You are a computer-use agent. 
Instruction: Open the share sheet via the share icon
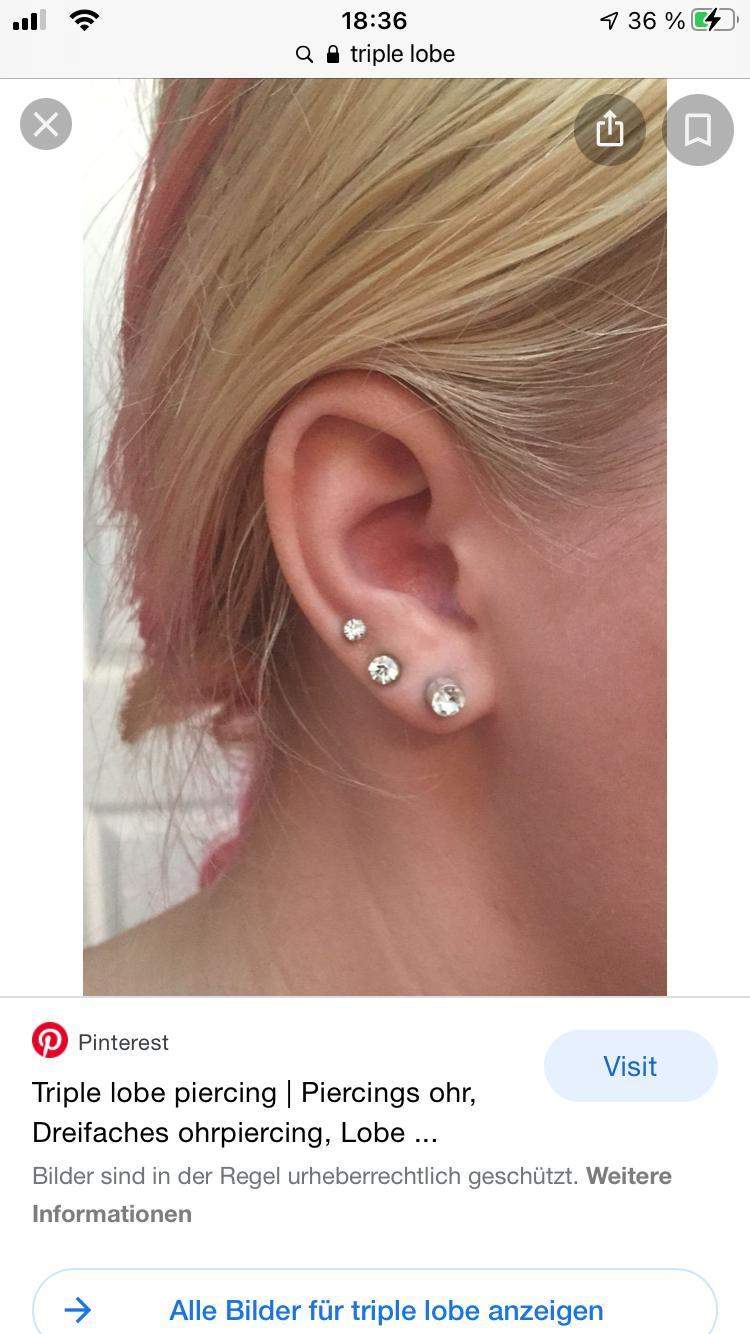[610, 129]
